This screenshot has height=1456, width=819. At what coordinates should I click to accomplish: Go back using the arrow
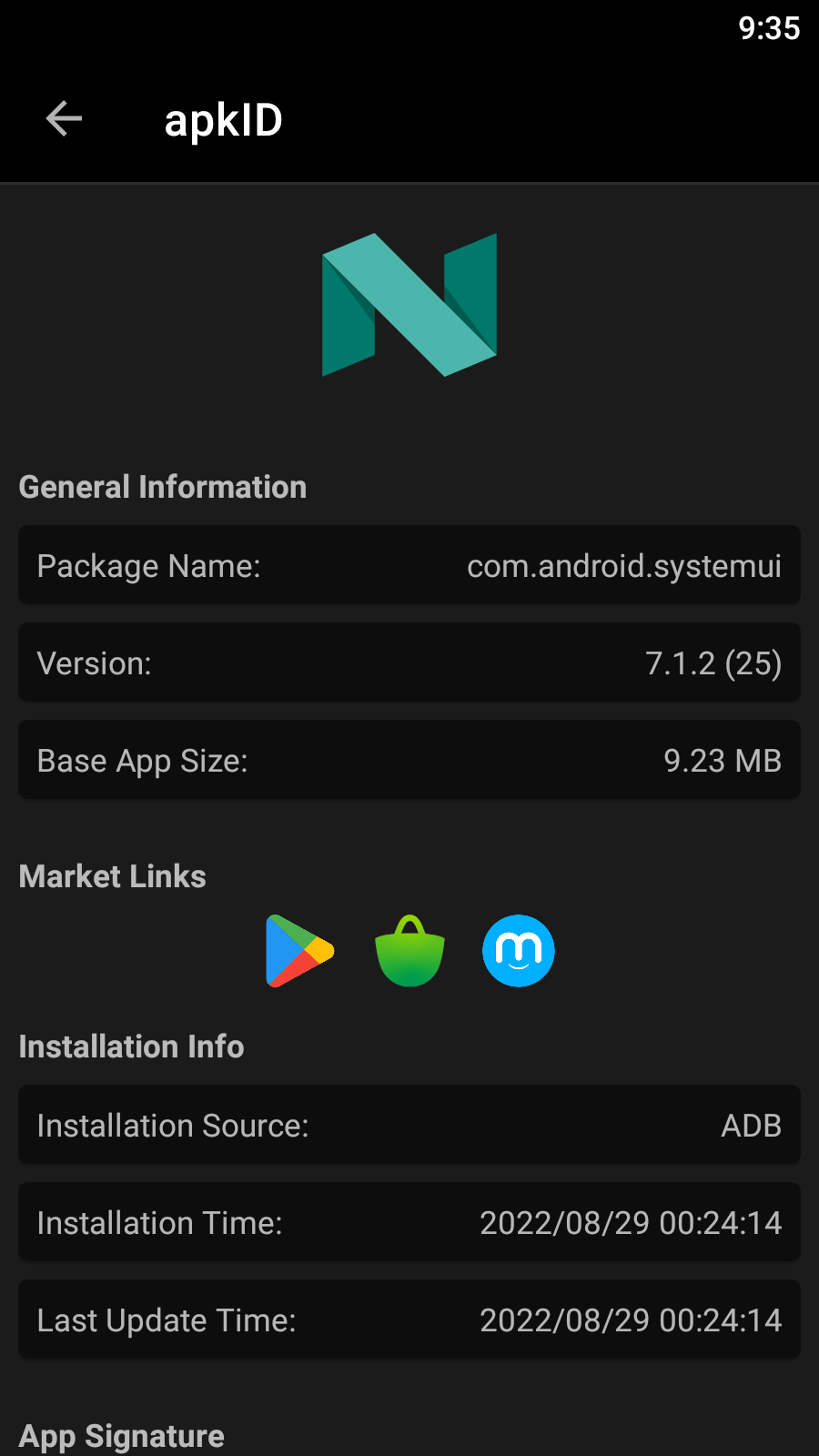coord(64,119)
